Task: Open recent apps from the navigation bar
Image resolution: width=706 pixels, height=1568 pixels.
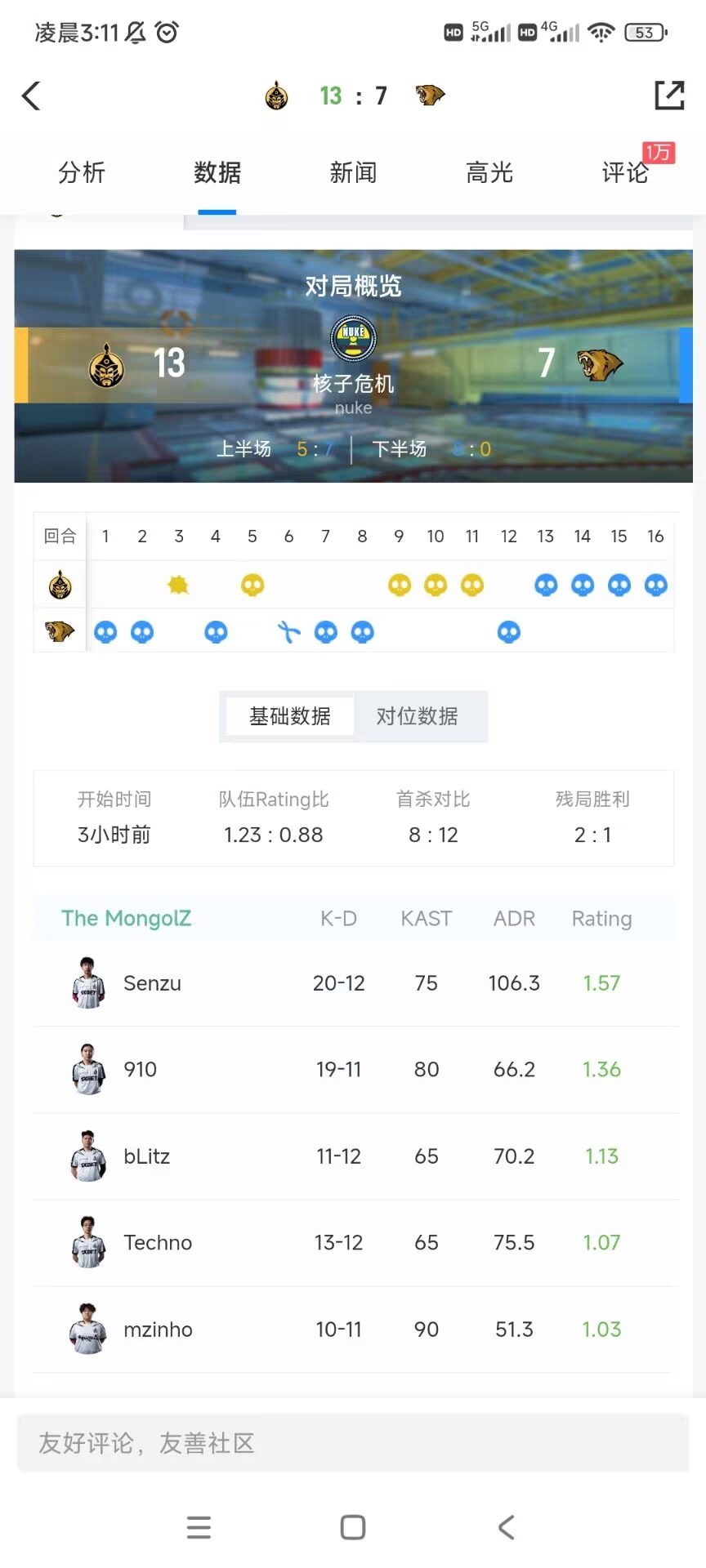Action: pos(199,1527)
